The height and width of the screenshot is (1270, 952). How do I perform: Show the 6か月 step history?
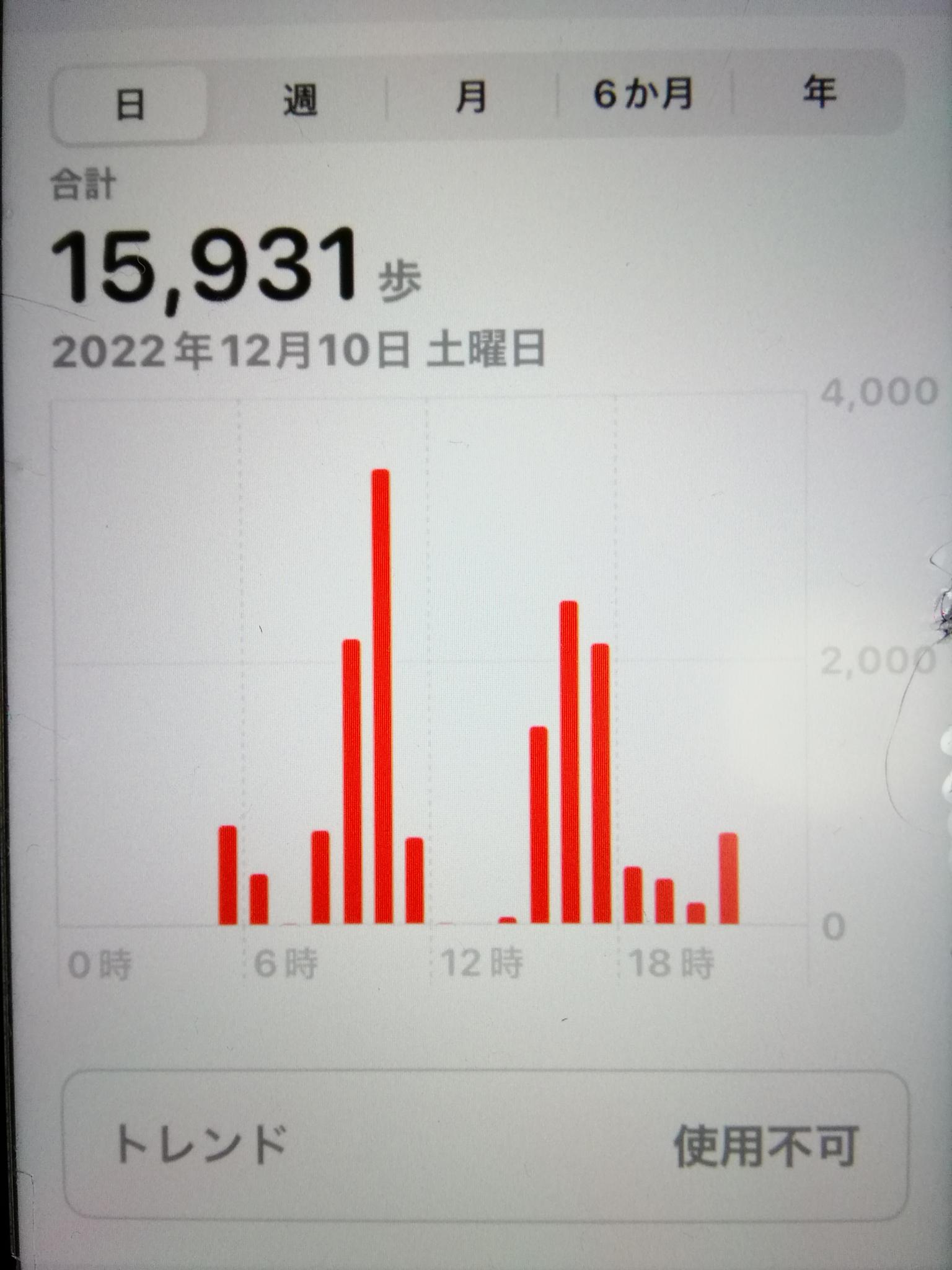pos(643,94)
